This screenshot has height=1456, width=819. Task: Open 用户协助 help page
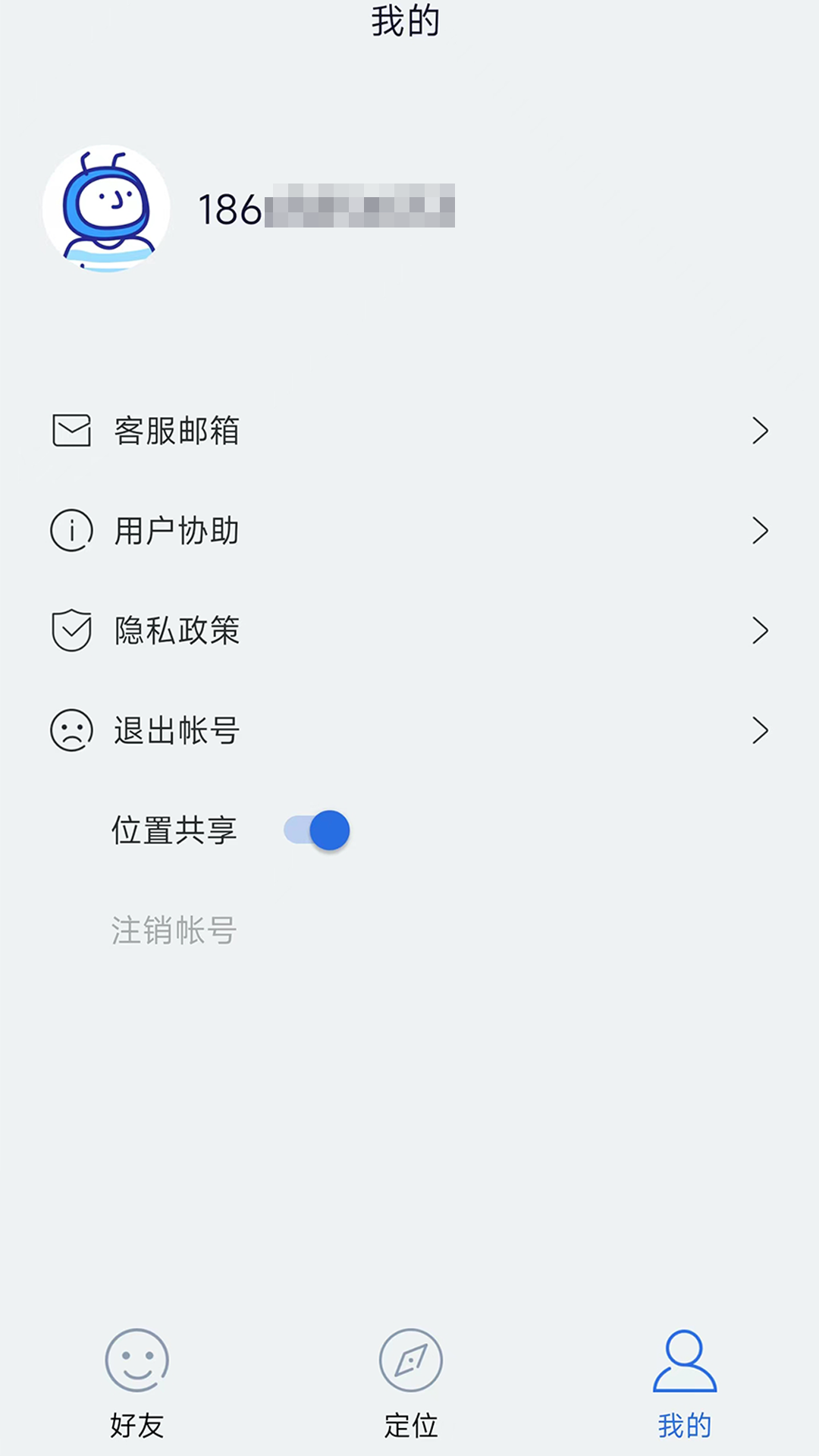click(409, 531)
